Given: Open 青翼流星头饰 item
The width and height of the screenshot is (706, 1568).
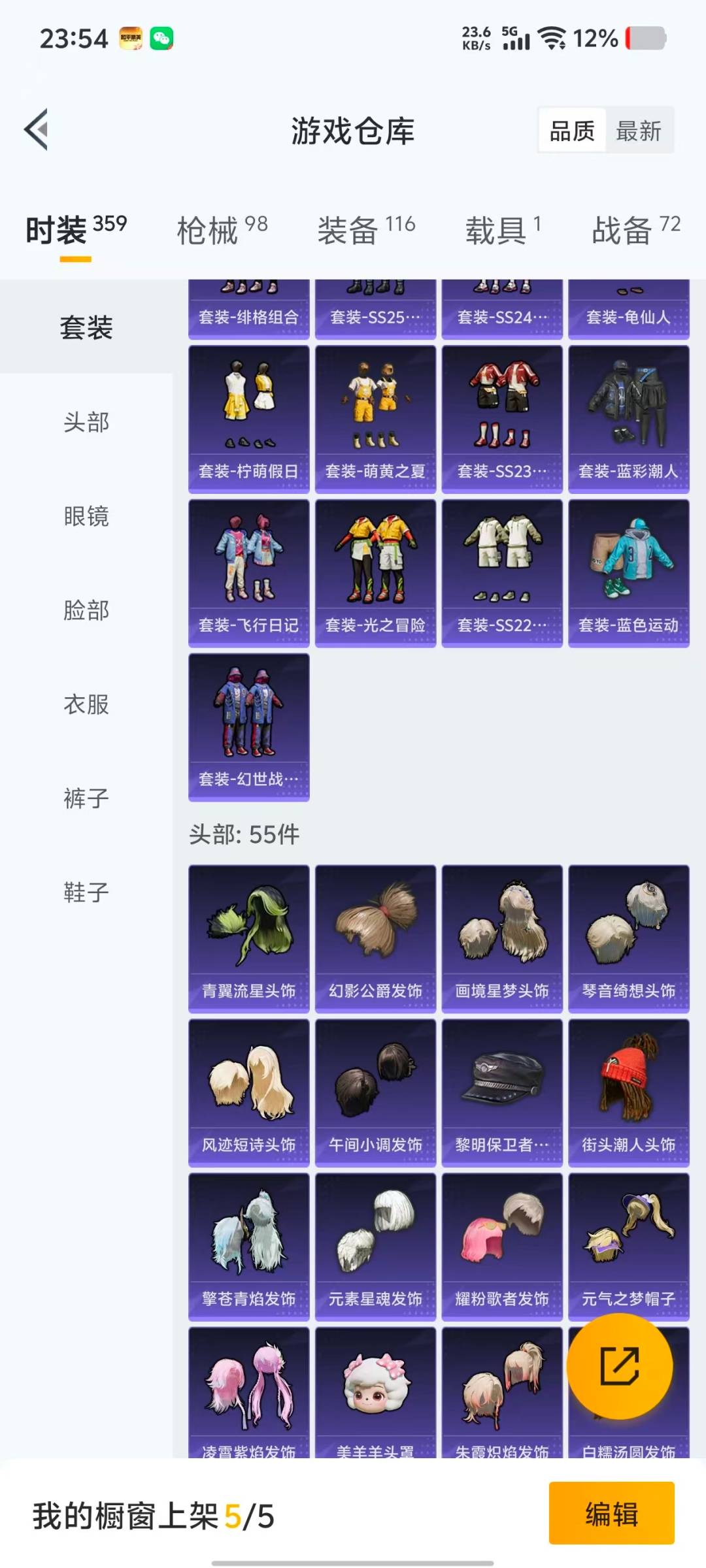Looking at the screenshot, I should point(248,938).
